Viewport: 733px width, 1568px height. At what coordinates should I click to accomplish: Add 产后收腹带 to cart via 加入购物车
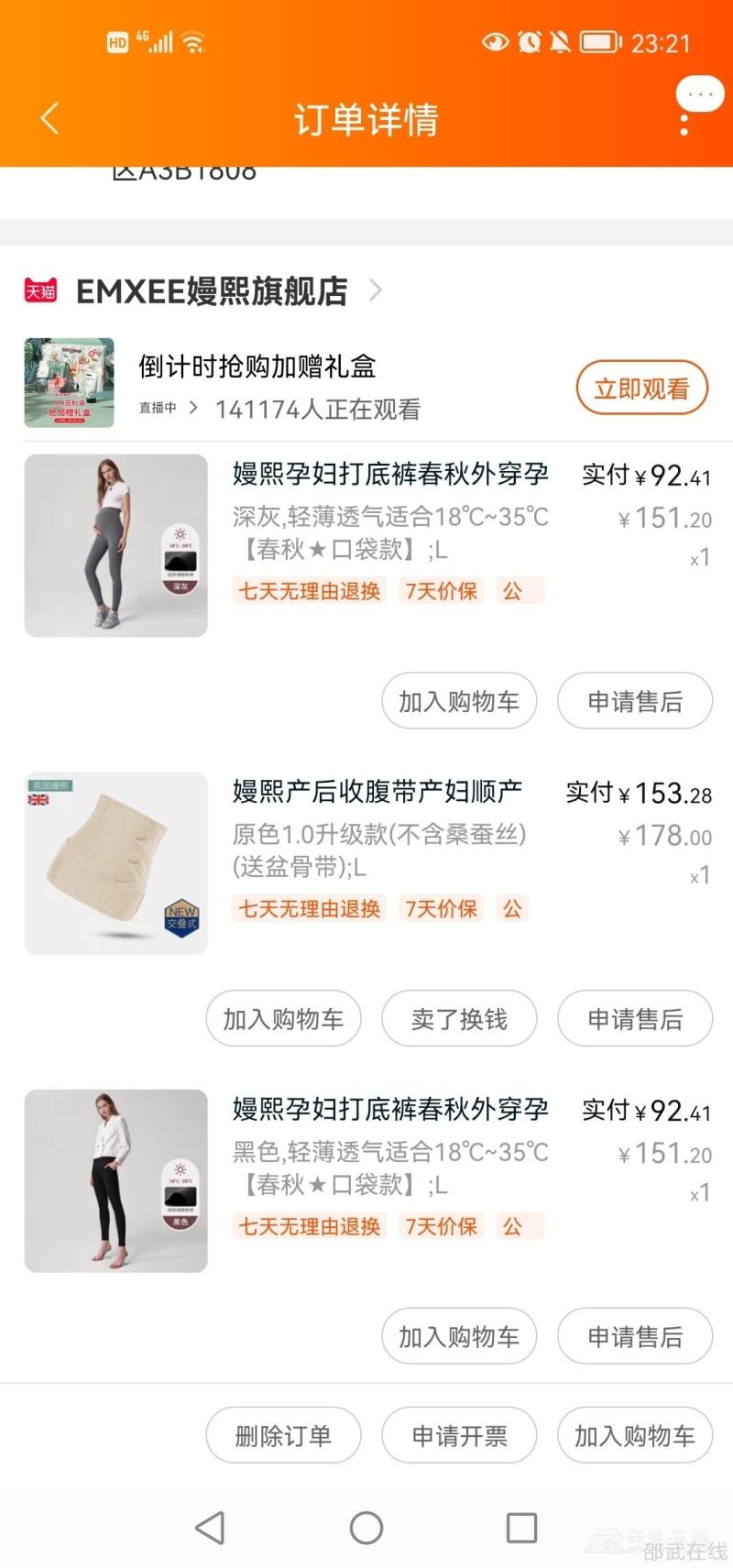pos(283,1019)
